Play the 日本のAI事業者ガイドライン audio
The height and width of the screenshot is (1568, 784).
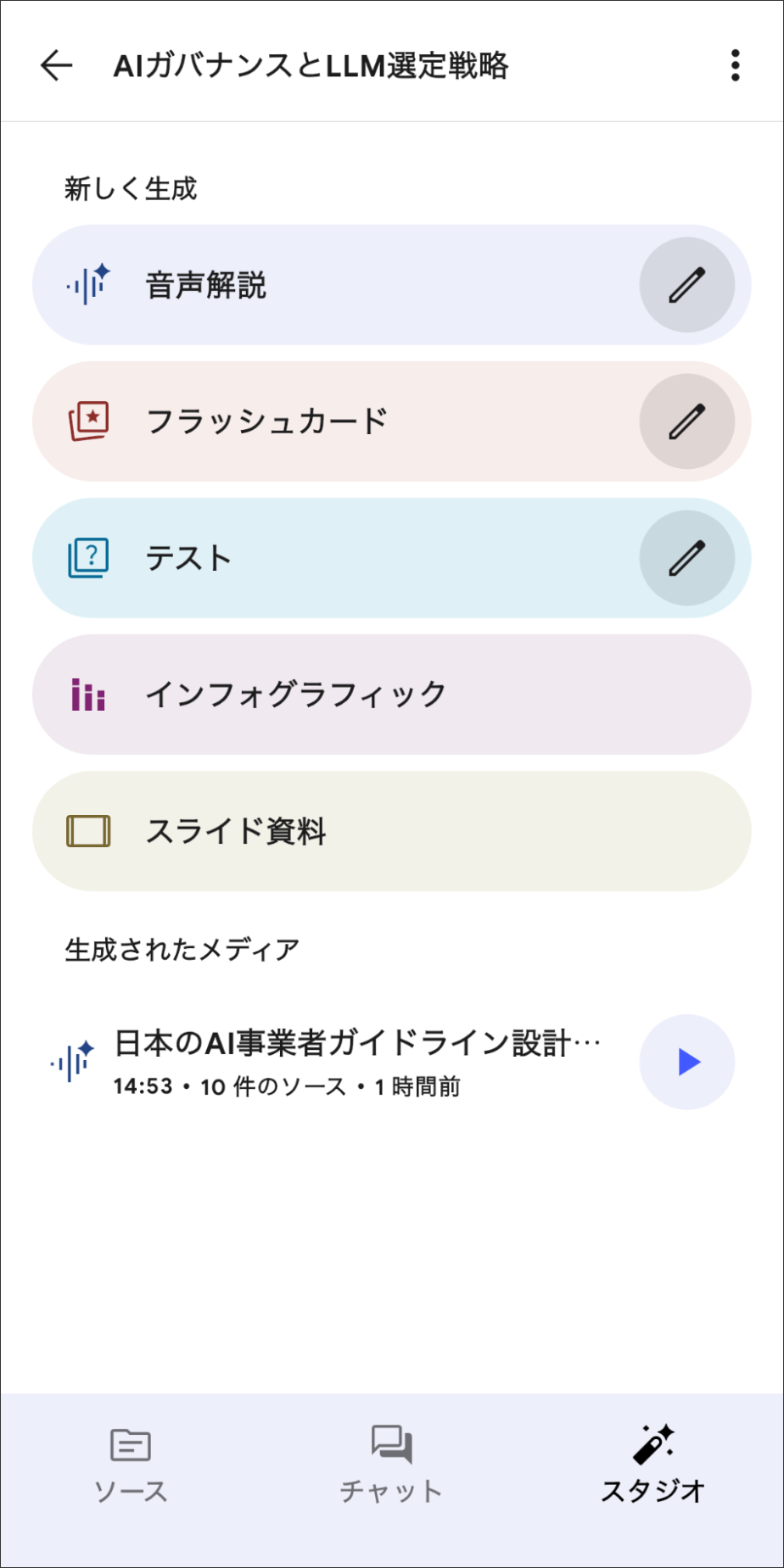click(x=686, y=1062)
